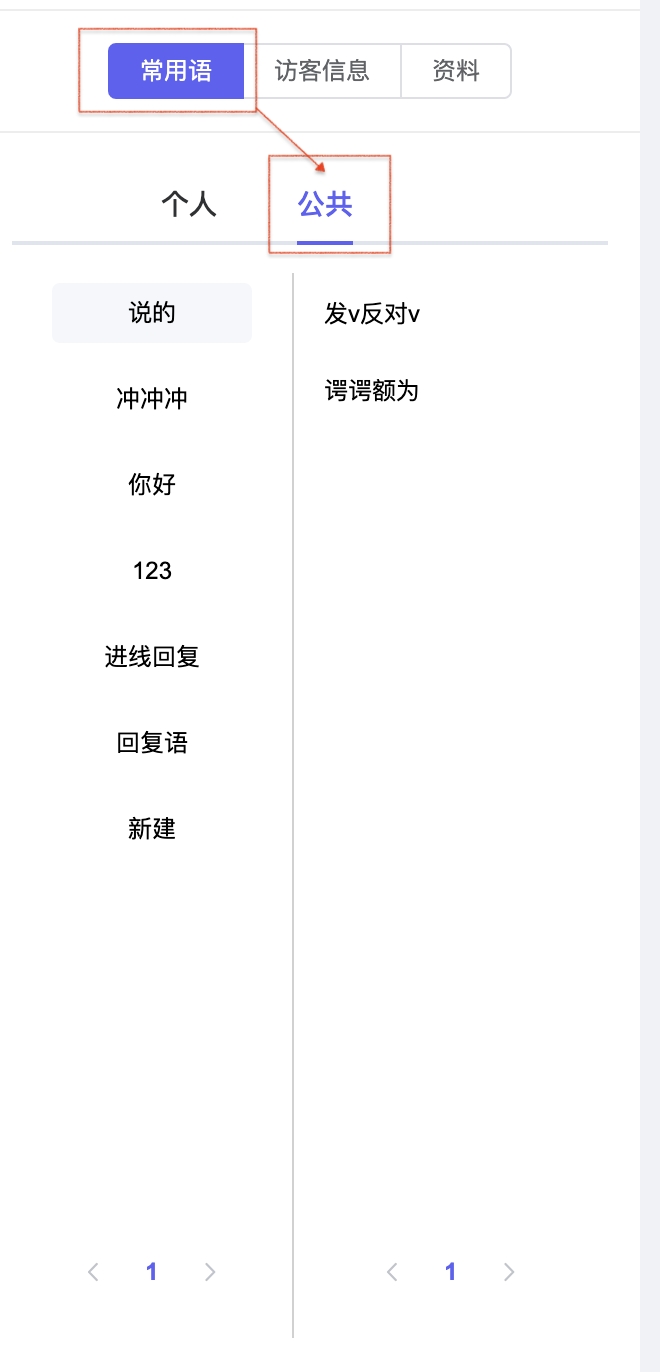Switch to the 常用语 segment
The height and width of the screenshot is (1372, 660).
point(176,71)
